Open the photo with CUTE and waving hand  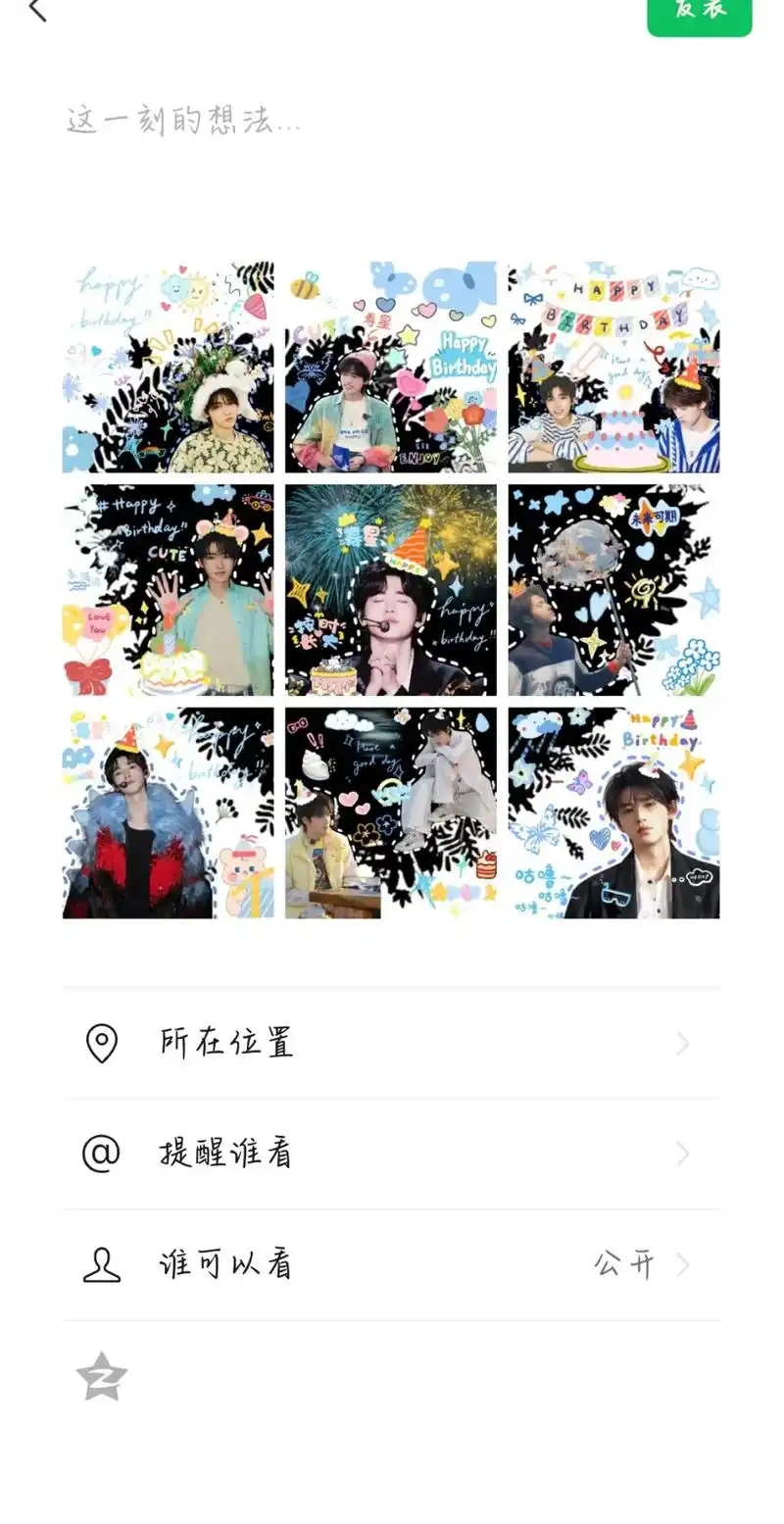(169, 590)
